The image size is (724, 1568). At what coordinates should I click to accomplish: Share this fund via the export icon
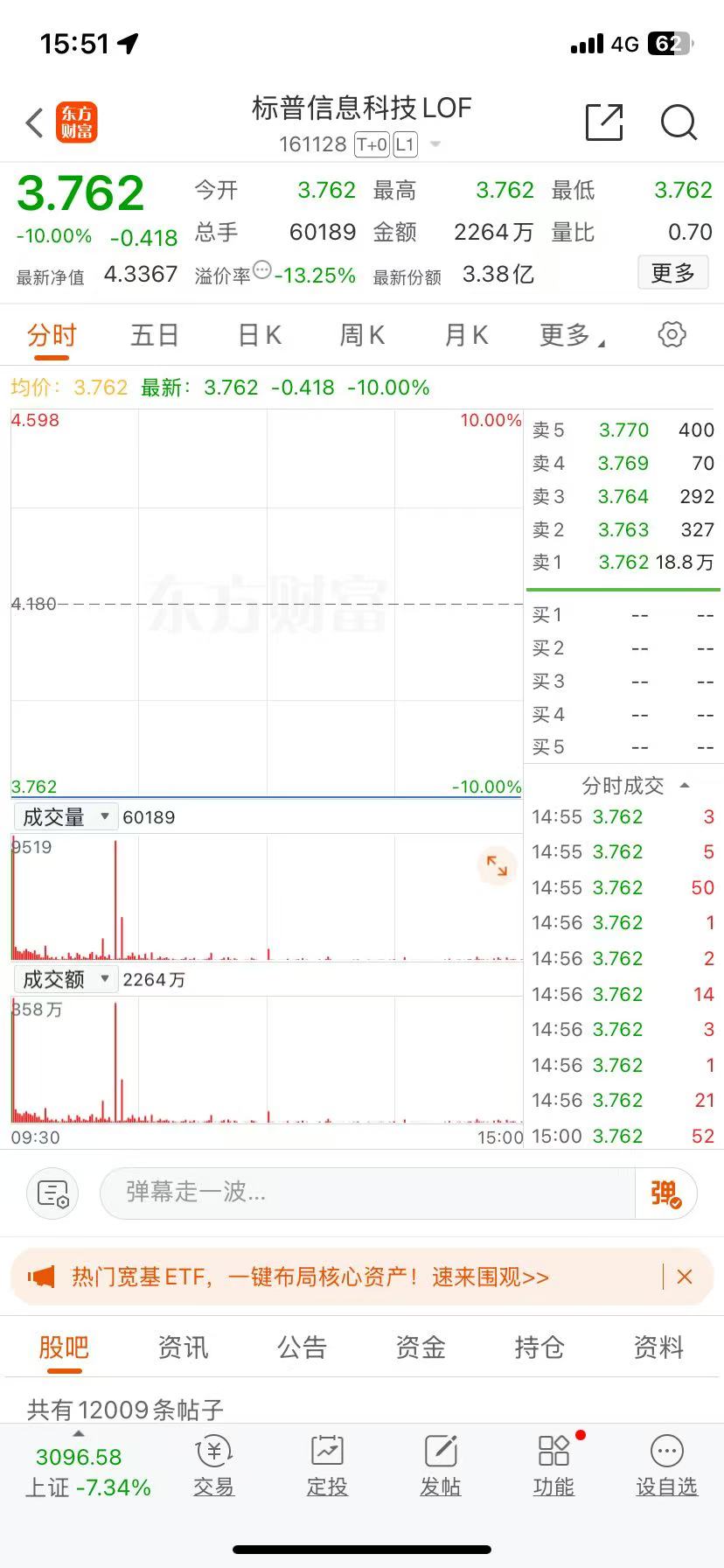coord(603,122)
